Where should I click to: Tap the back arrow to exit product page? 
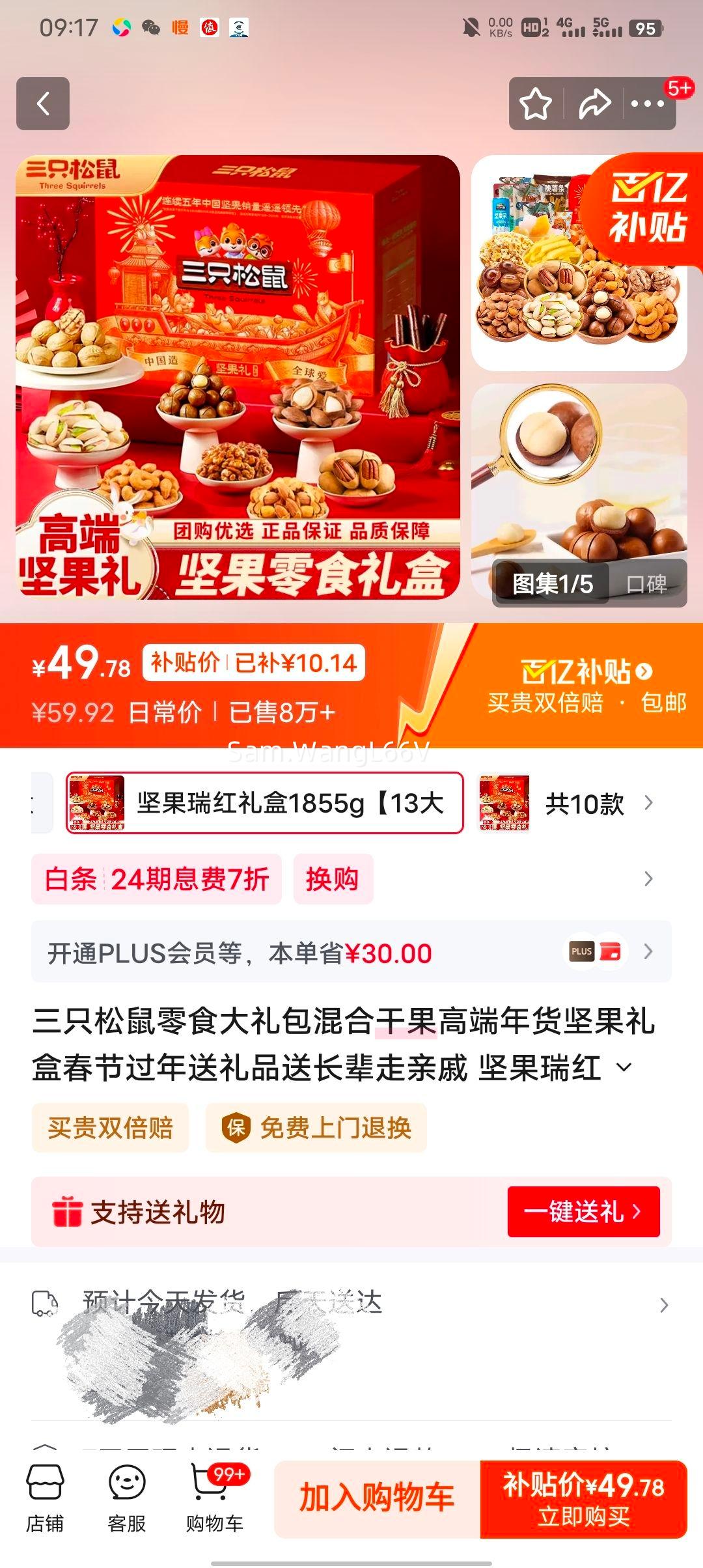point(43,104)
